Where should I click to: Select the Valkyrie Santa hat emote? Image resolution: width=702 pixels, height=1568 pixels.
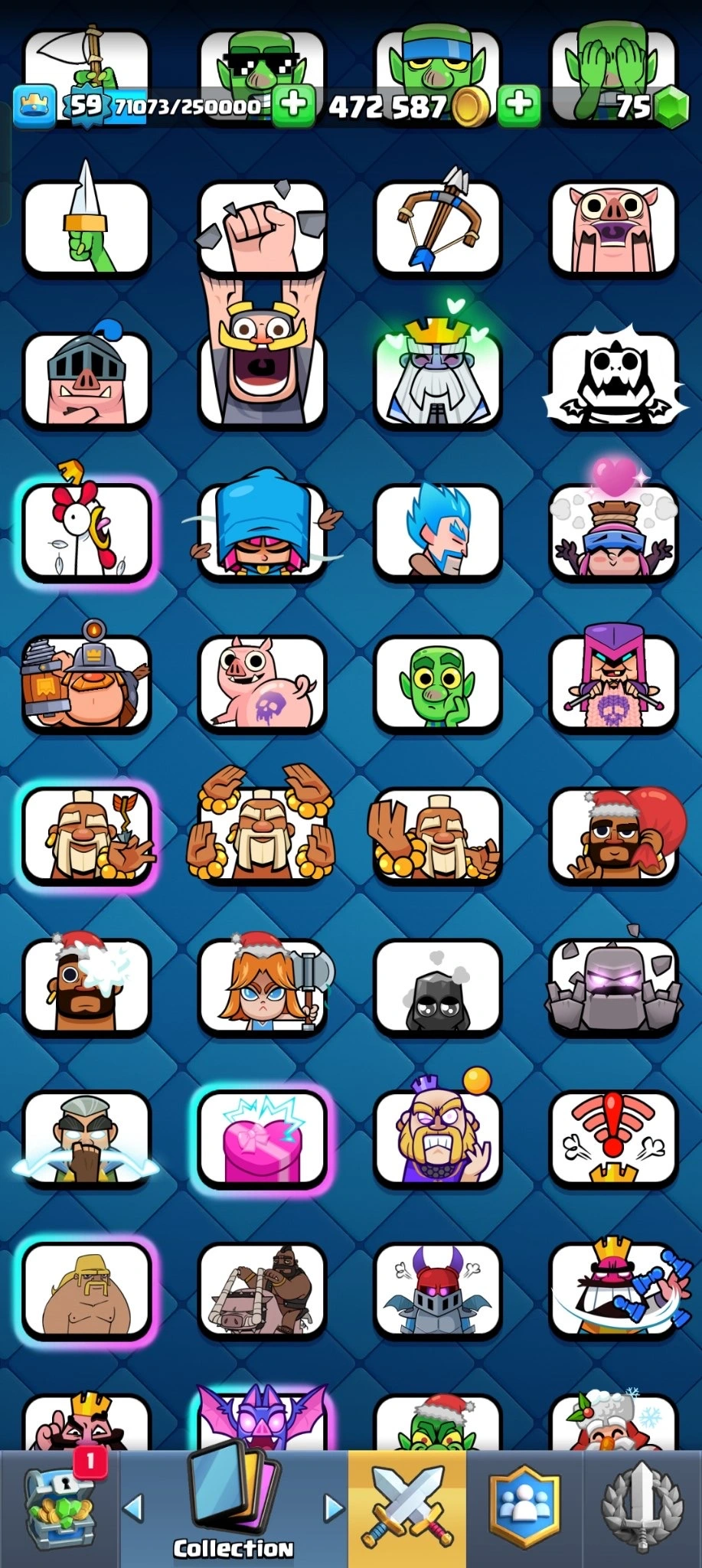pos(262,987)
